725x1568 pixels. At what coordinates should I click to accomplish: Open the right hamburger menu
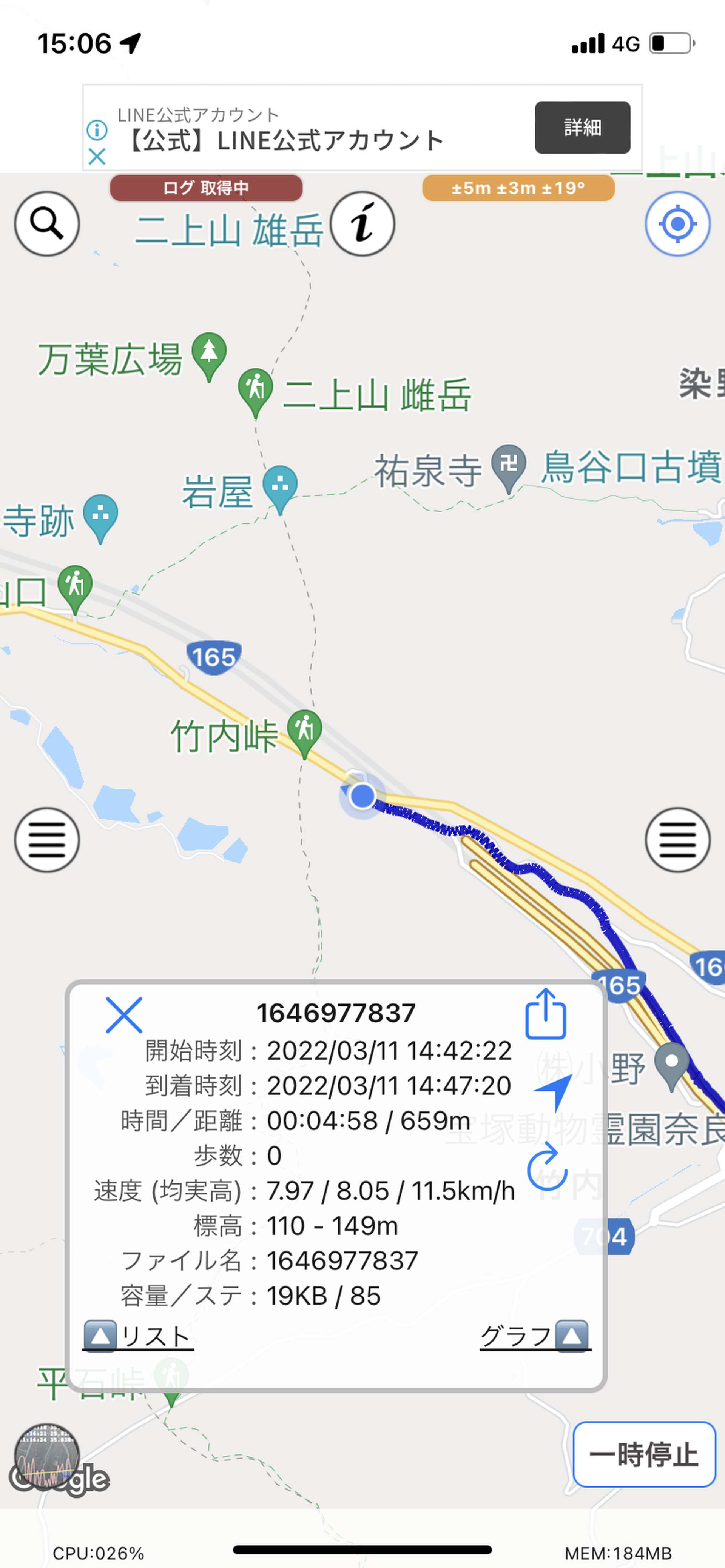click(x=677, y=840)
